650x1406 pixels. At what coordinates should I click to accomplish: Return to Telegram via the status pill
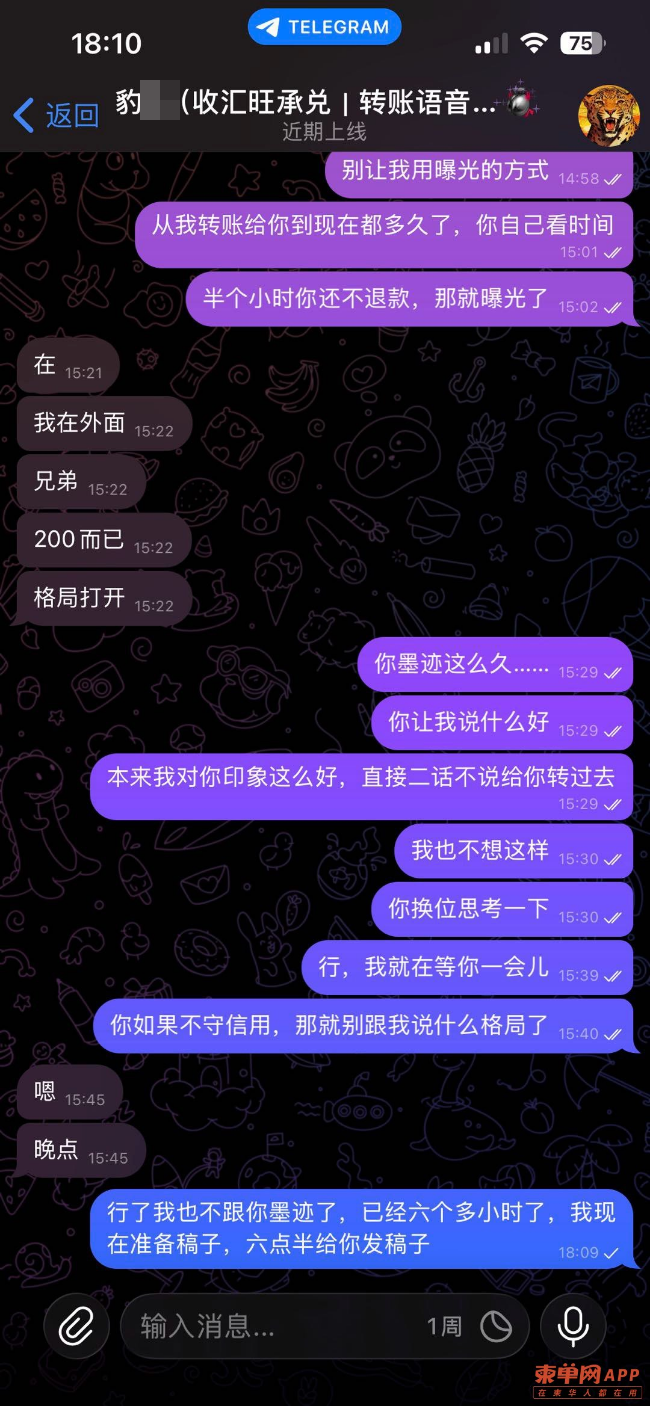point(324,27)
